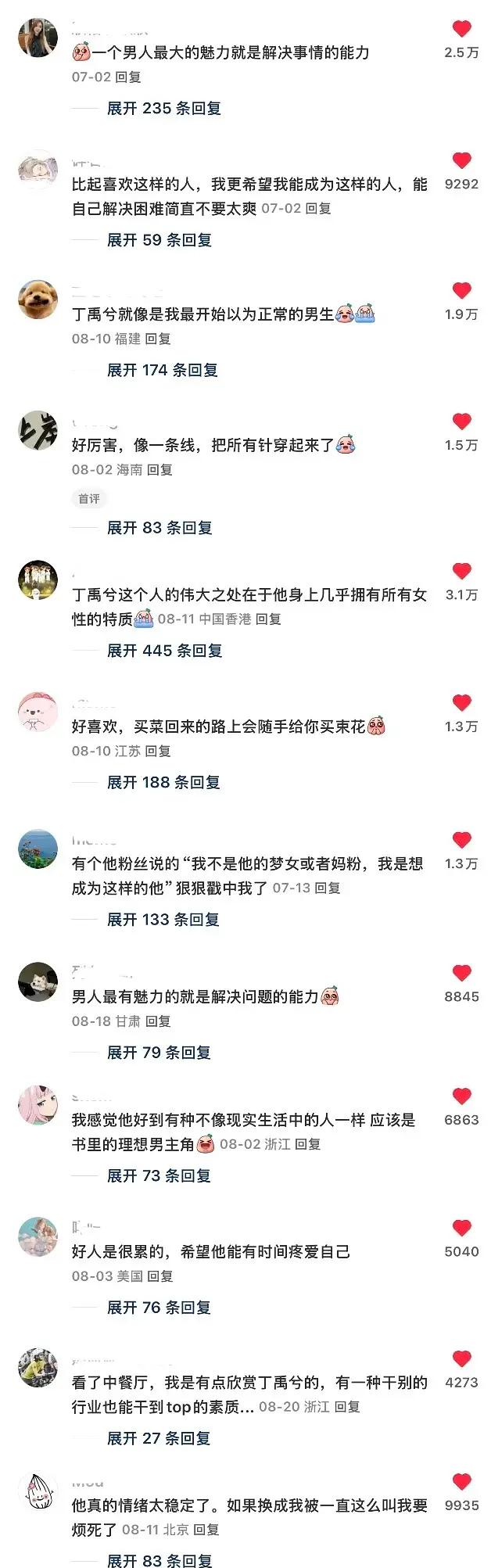The height and width of the screenshot is (1568, 491).
Task: Expand 展开 133 条回复
Action: (x=163, y=920)
